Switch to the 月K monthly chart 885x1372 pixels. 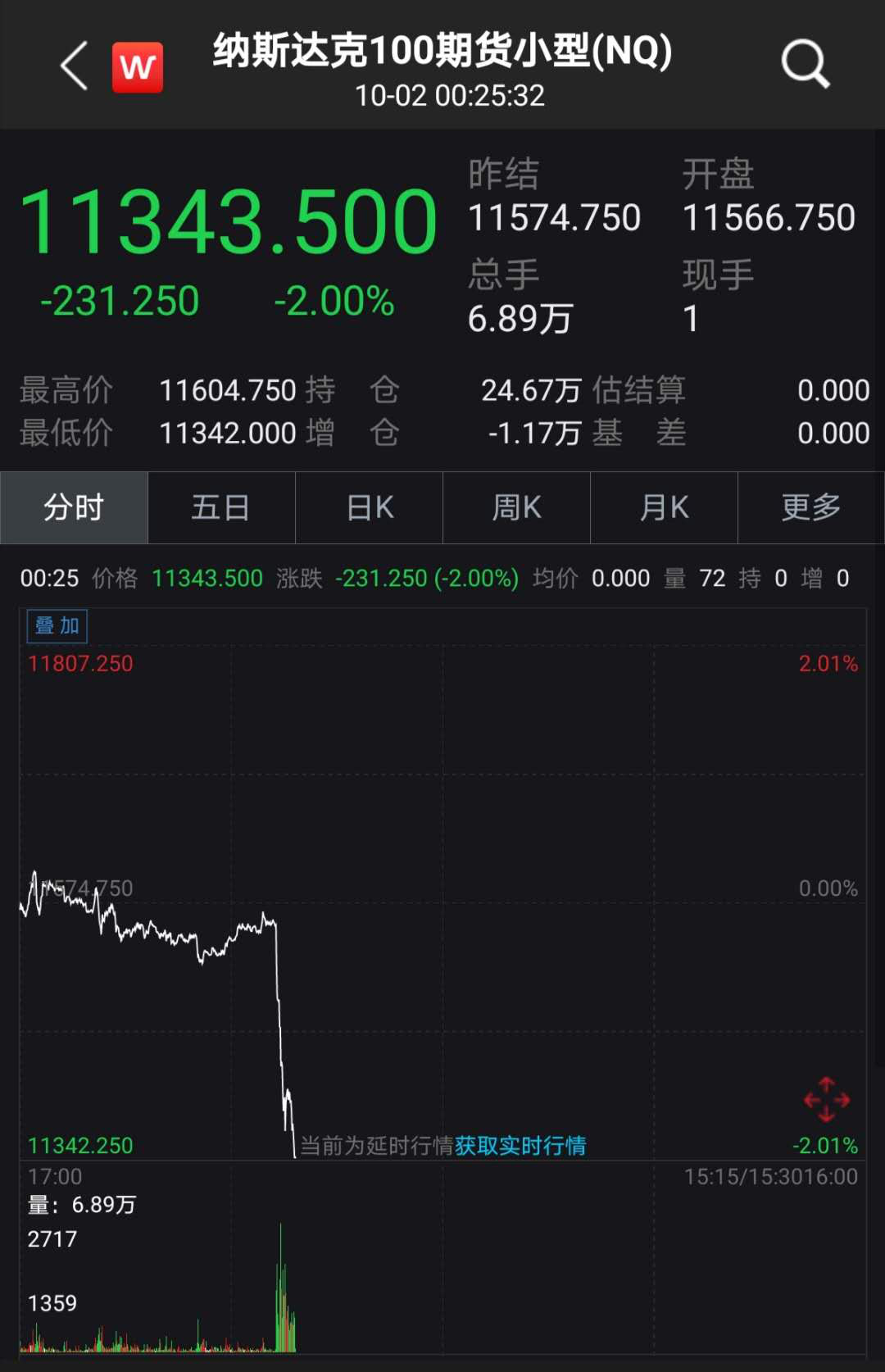click(x=664, y=507)
